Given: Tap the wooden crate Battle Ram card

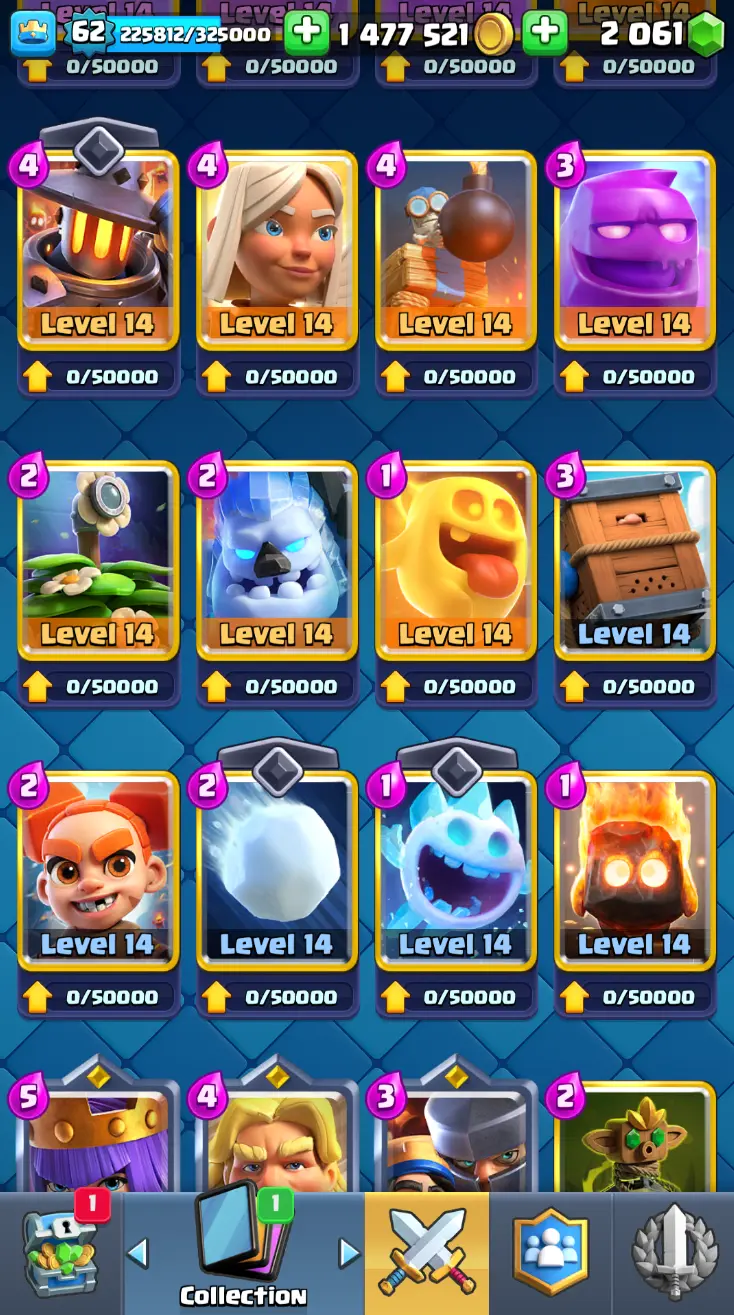Looking at the screenshot, I should click(635, 560).
